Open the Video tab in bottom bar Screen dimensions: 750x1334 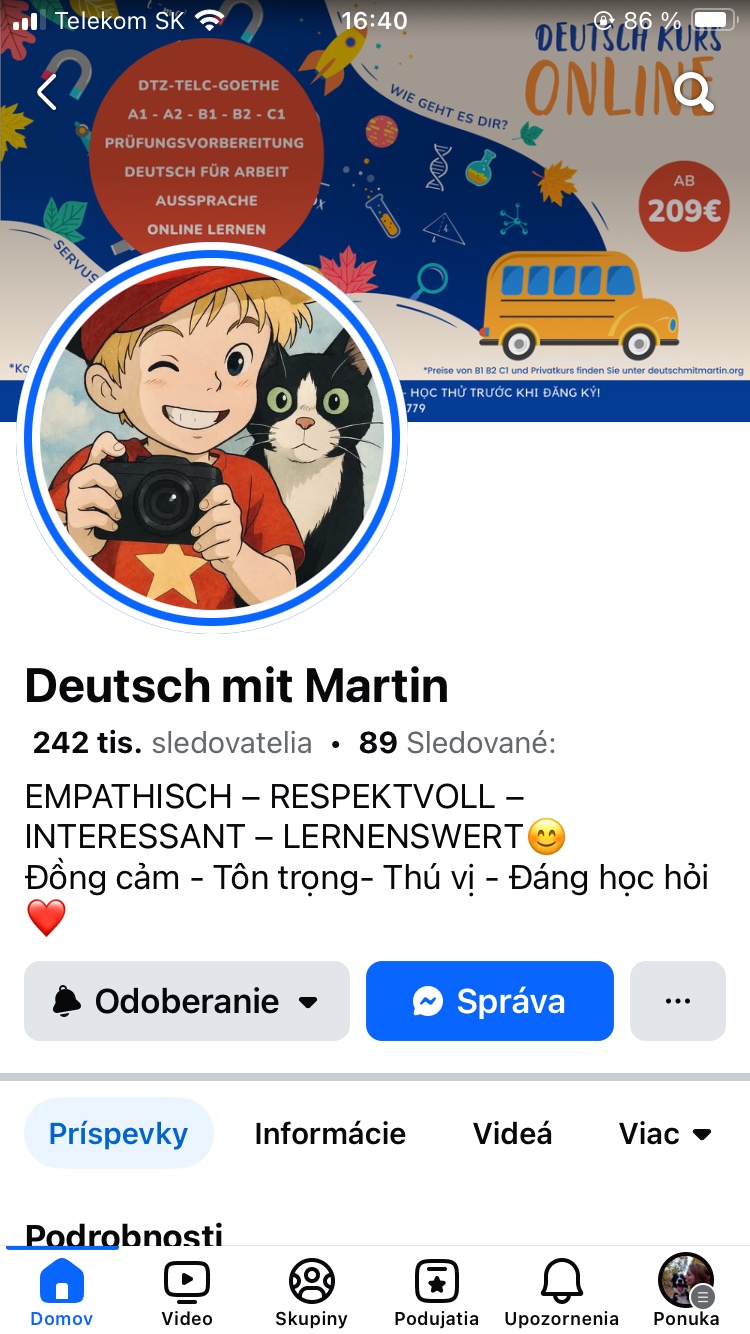(187, 1290)
